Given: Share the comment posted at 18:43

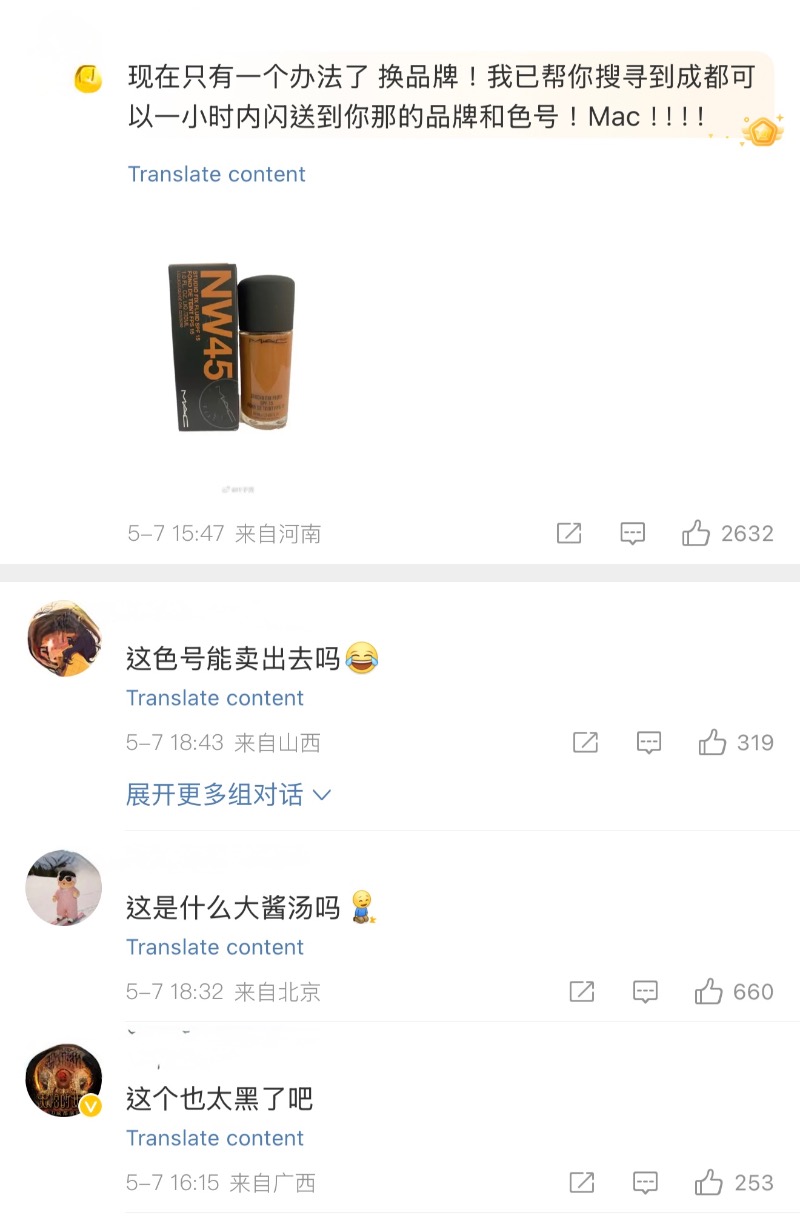Looking at the screenshot, I should [585, 742].
